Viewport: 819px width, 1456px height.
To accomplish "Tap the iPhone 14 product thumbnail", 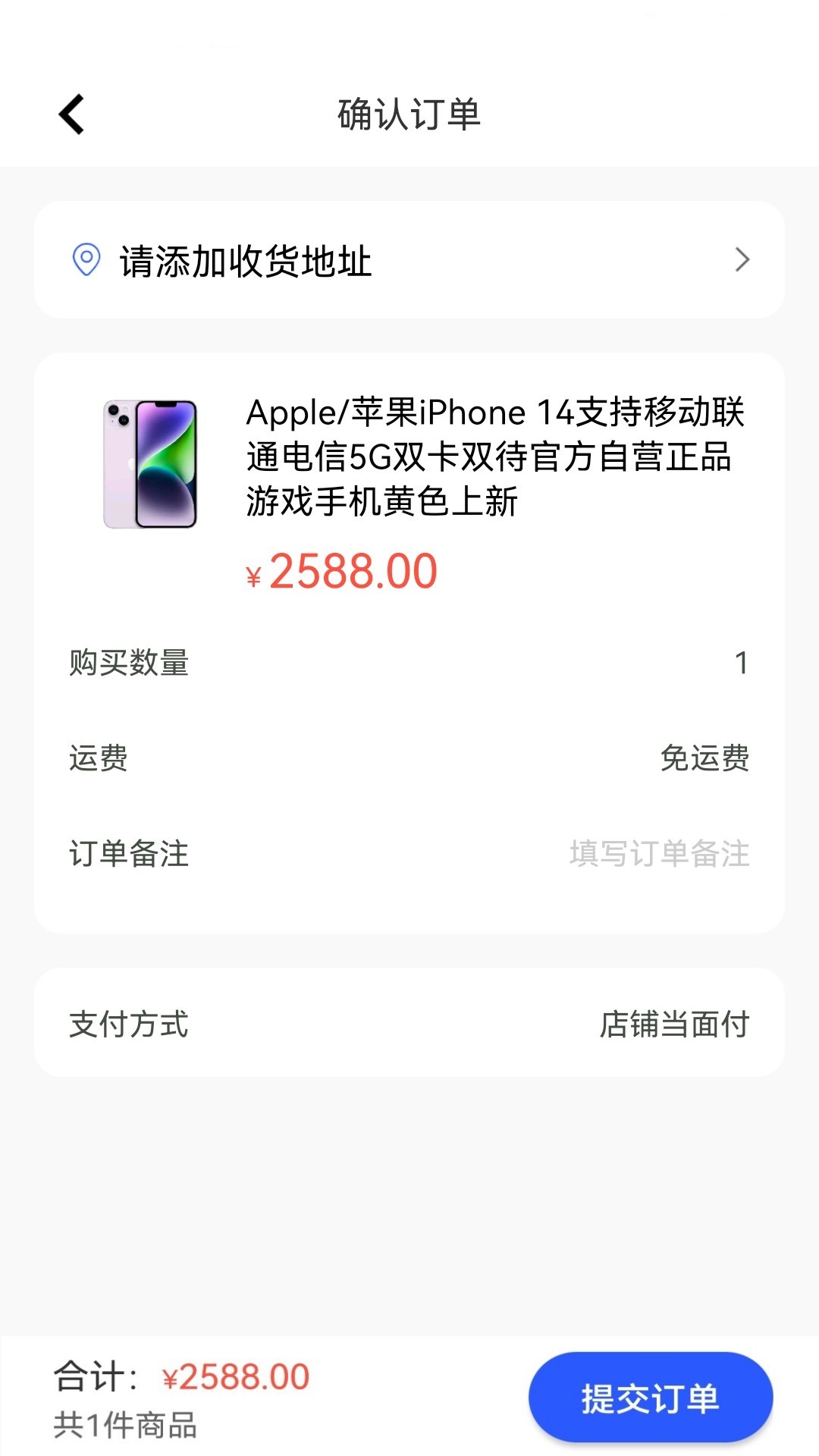I will (150, 463).
